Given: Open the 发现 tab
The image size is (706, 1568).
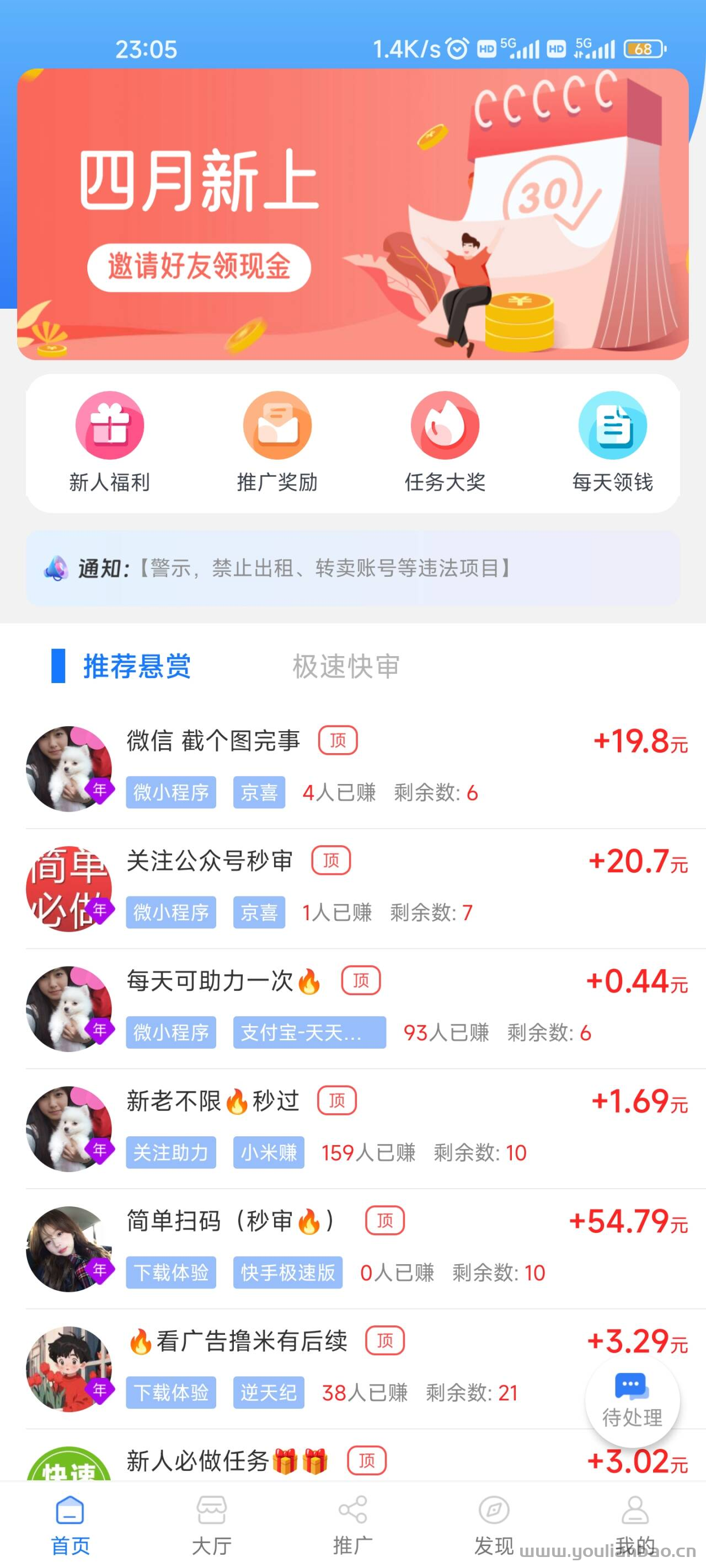Looking at the screenshot, I should click(x=494, y=1526).
